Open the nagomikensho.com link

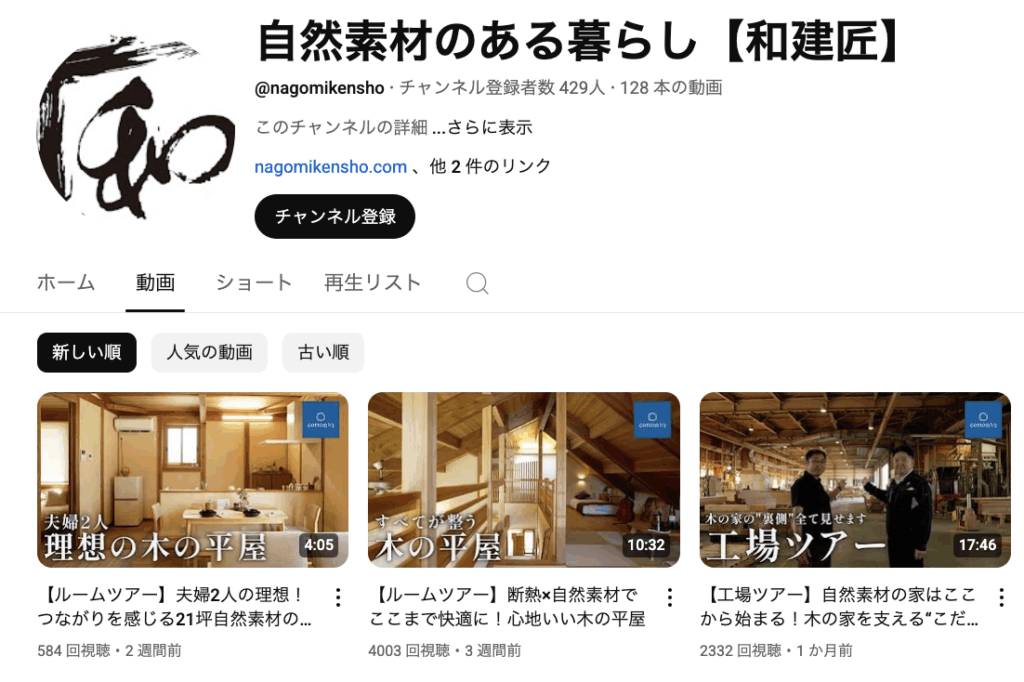coord(330,167)
